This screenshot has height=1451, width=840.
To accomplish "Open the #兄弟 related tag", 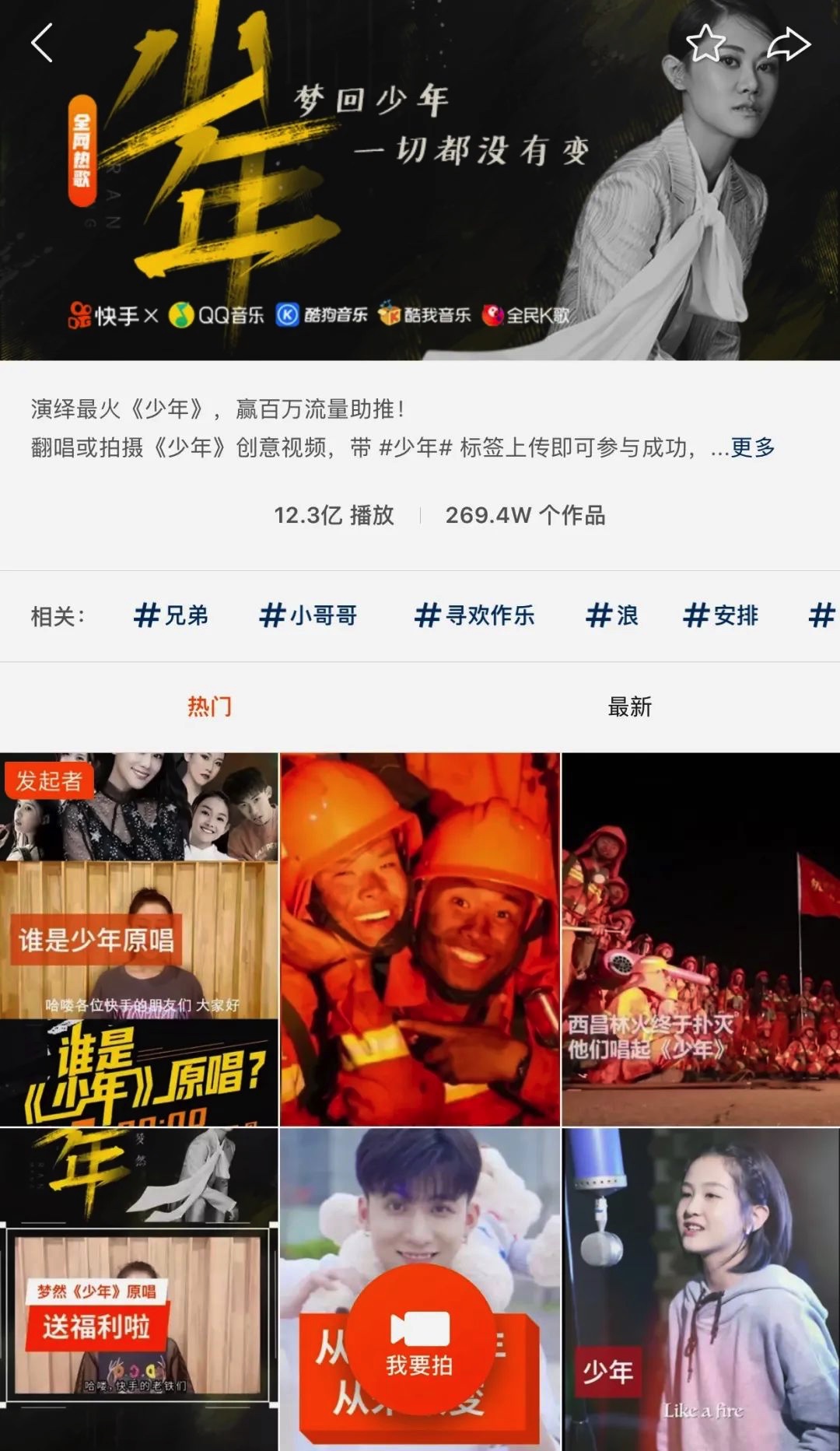I will click(x=171, y=615).
